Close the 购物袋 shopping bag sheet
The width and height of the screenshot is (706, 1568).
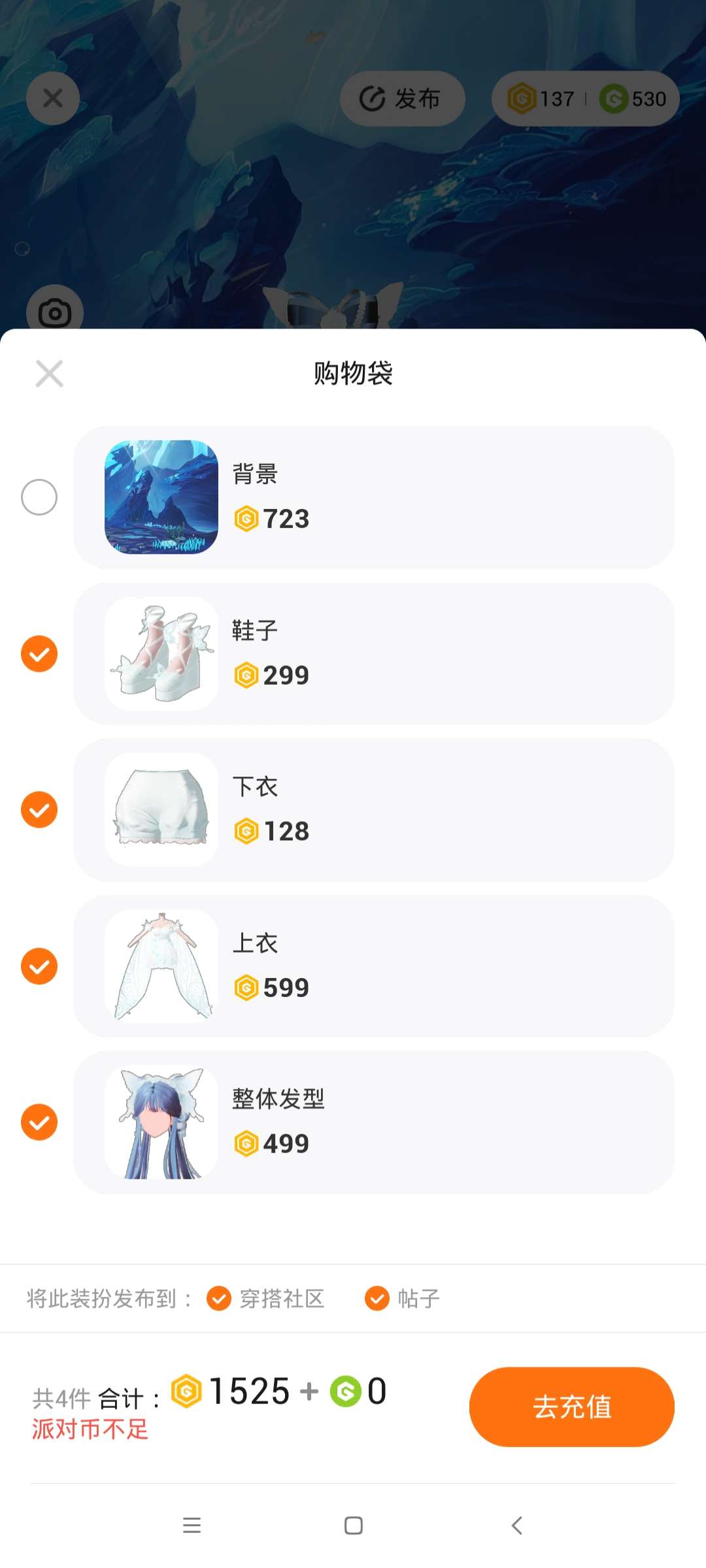pyautogui.click(x=49, y=374)
